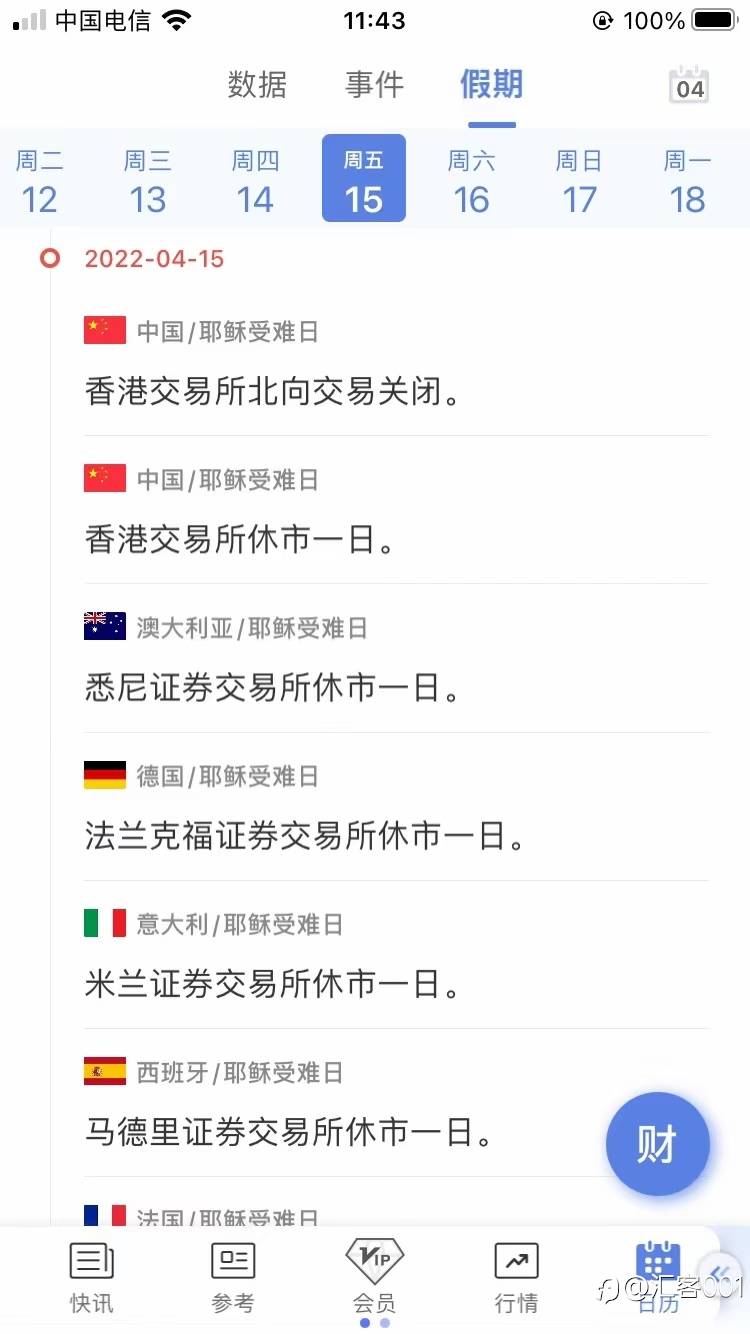
Task: Select 周六 16 in the date strip
Action: pyautogui.click(x=472, y=181)
